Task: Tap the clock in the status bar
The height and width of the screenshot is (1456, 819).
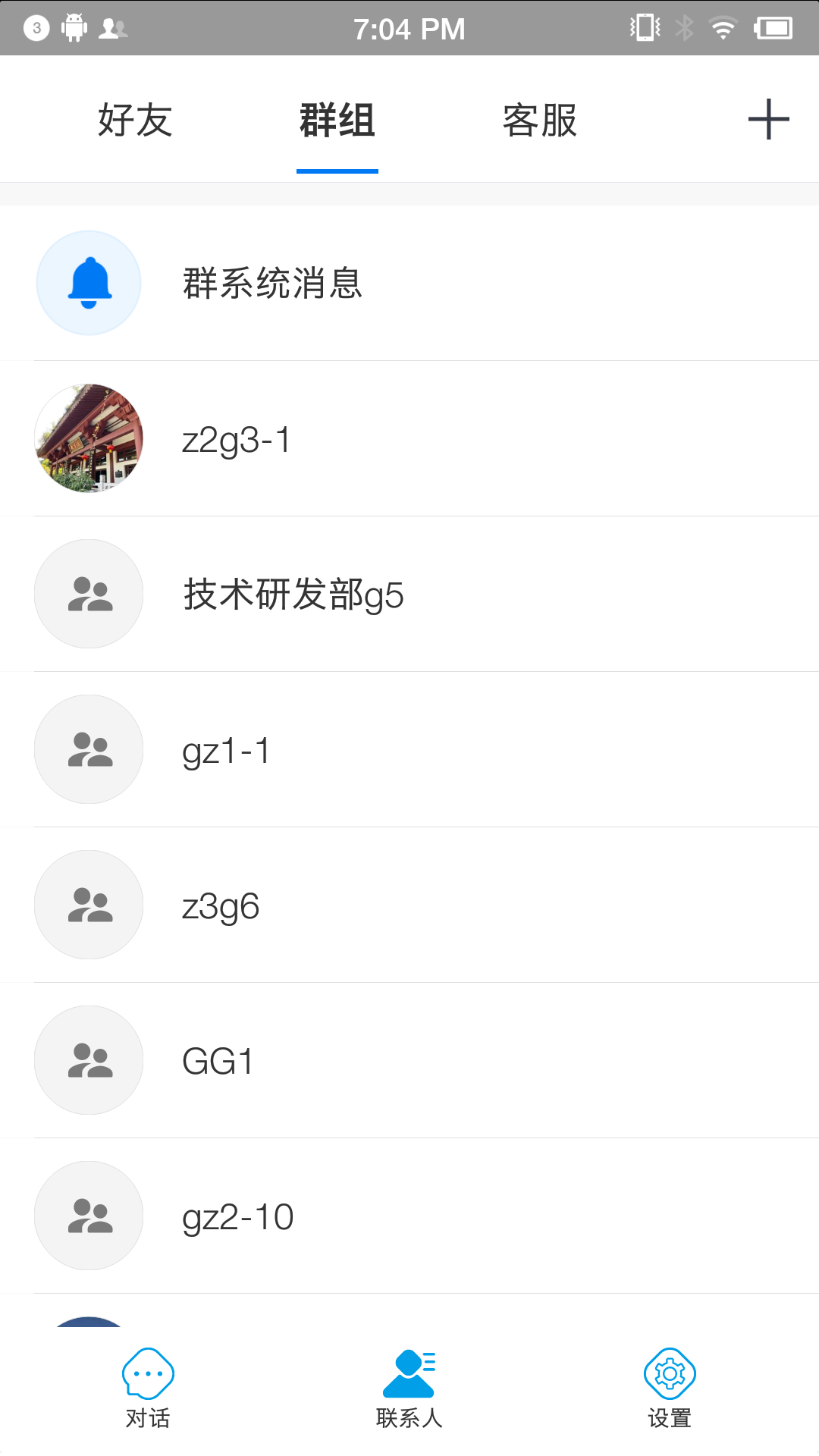Action: click(x=409, y=27)
